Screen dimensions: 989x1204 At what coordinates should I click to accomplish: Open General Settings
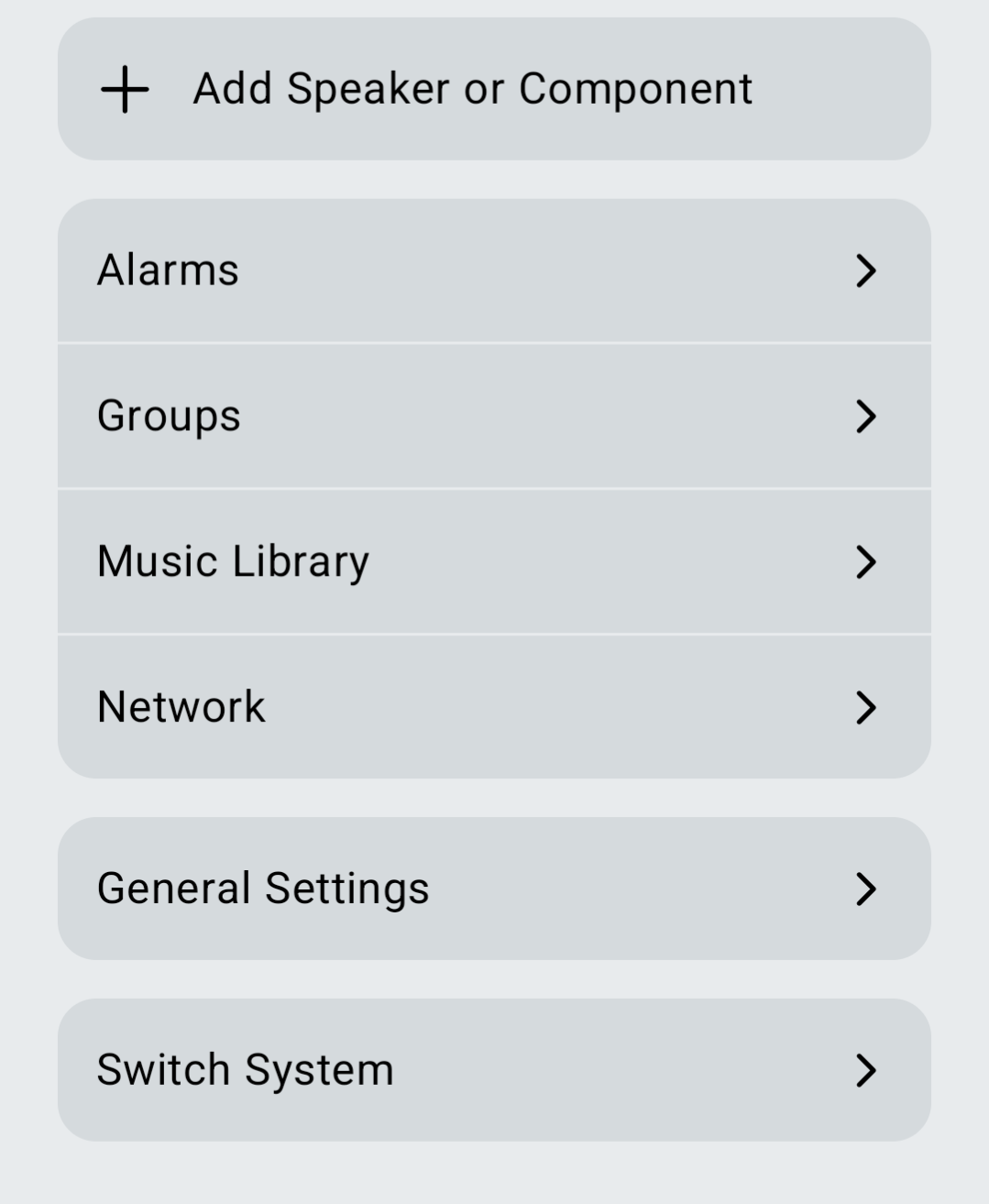click(493, 889)
